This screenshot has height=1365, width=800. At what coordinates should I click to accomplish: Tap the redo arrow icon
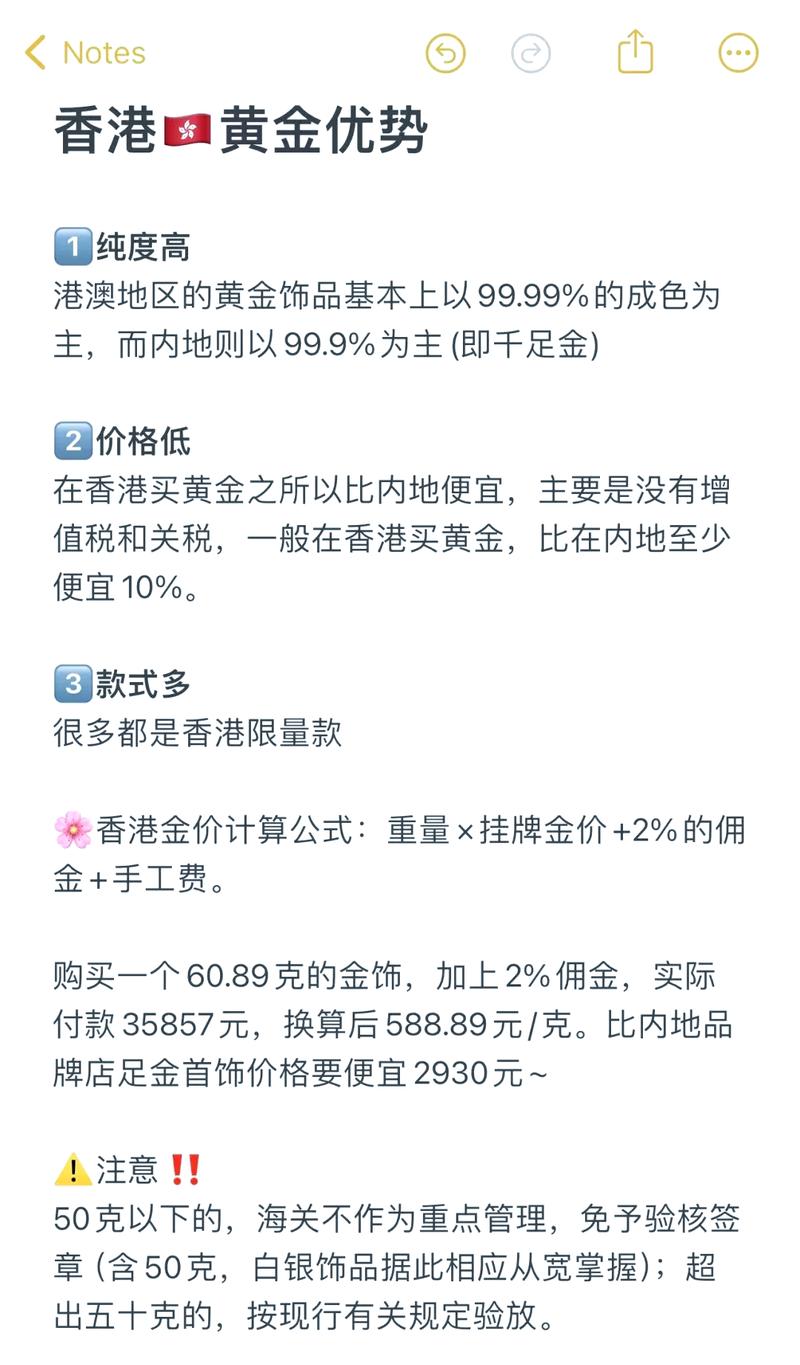click(531, 52)
